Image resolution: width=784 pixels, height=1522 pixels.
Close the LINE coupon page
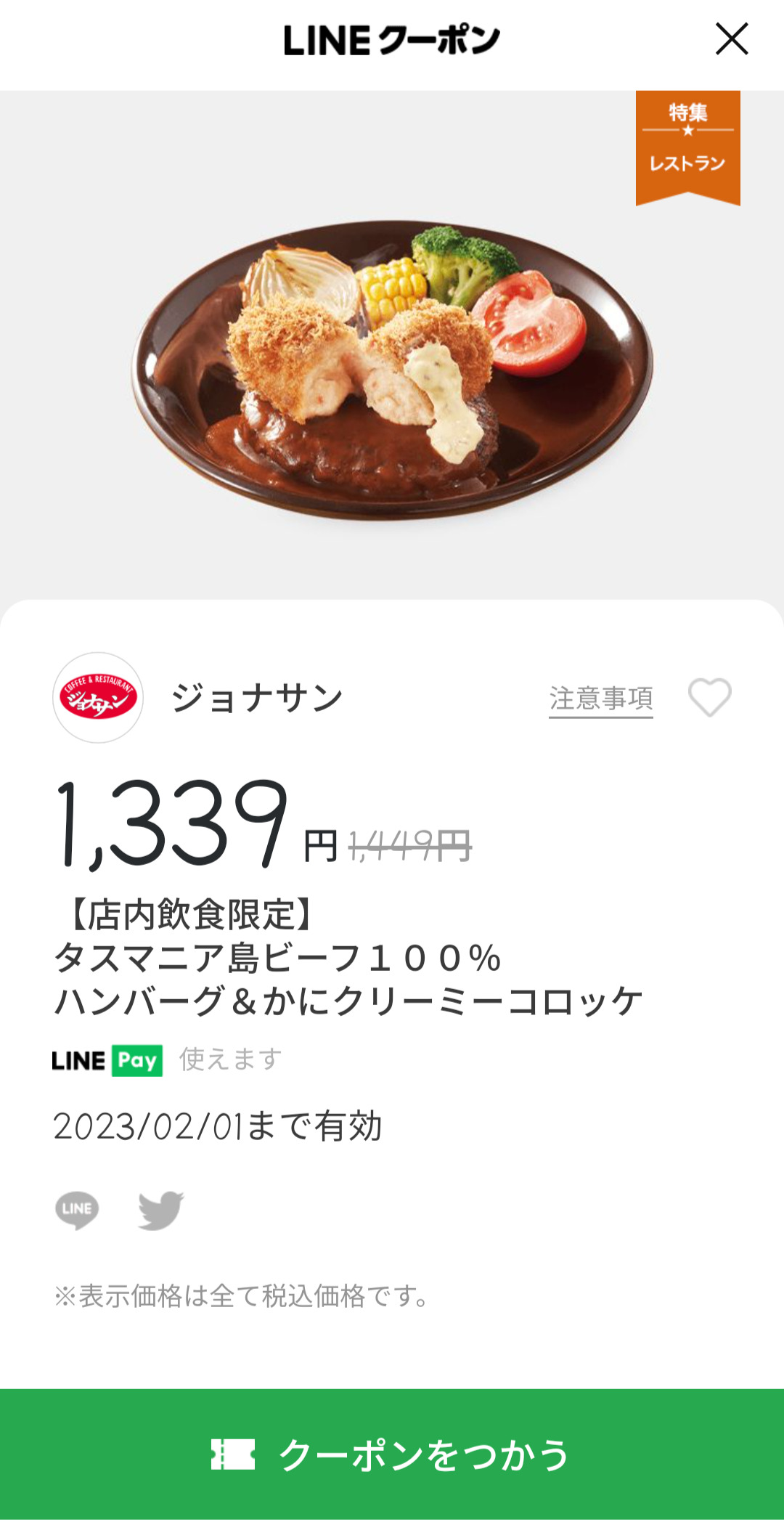tap(732, 39)
